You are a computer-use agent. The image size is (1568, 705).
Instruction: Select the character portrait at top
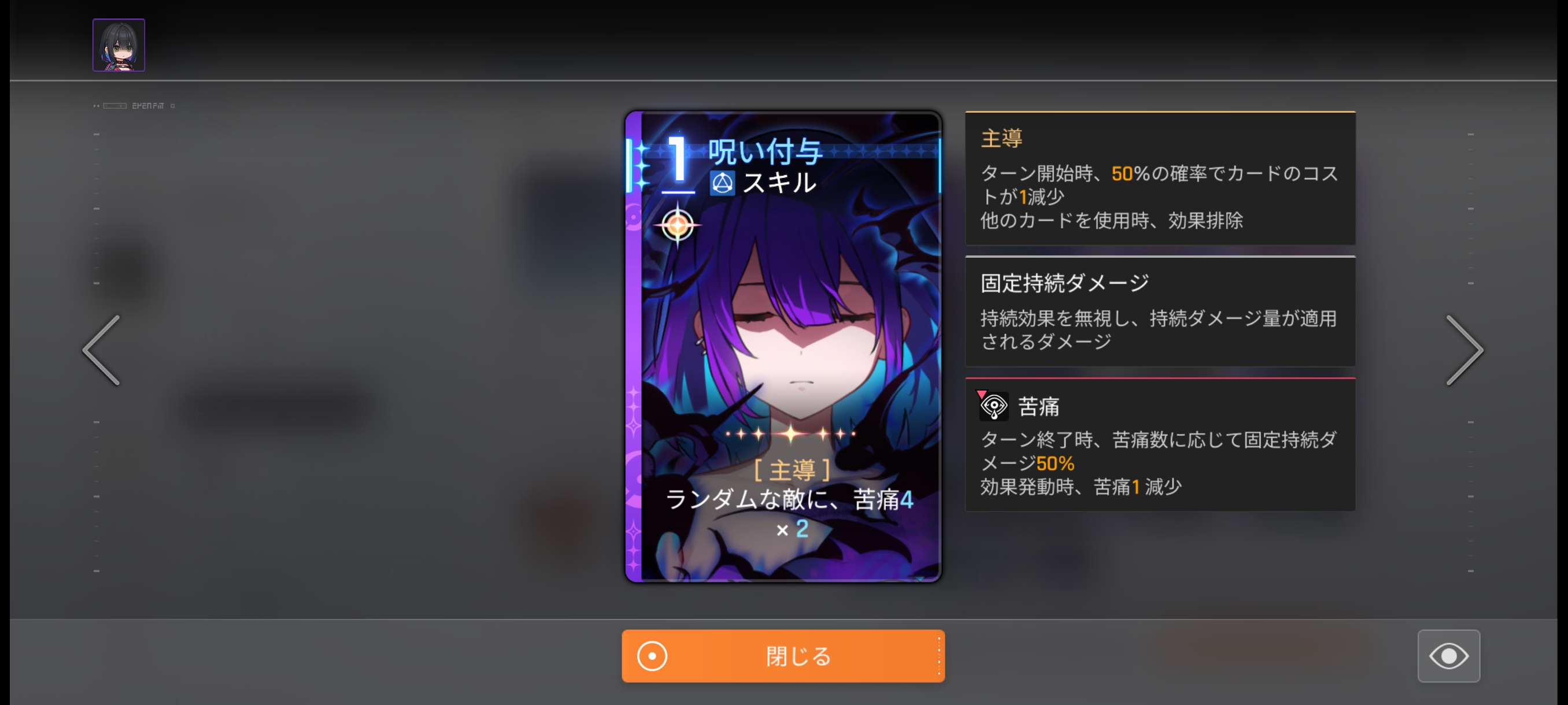[119, 45]
